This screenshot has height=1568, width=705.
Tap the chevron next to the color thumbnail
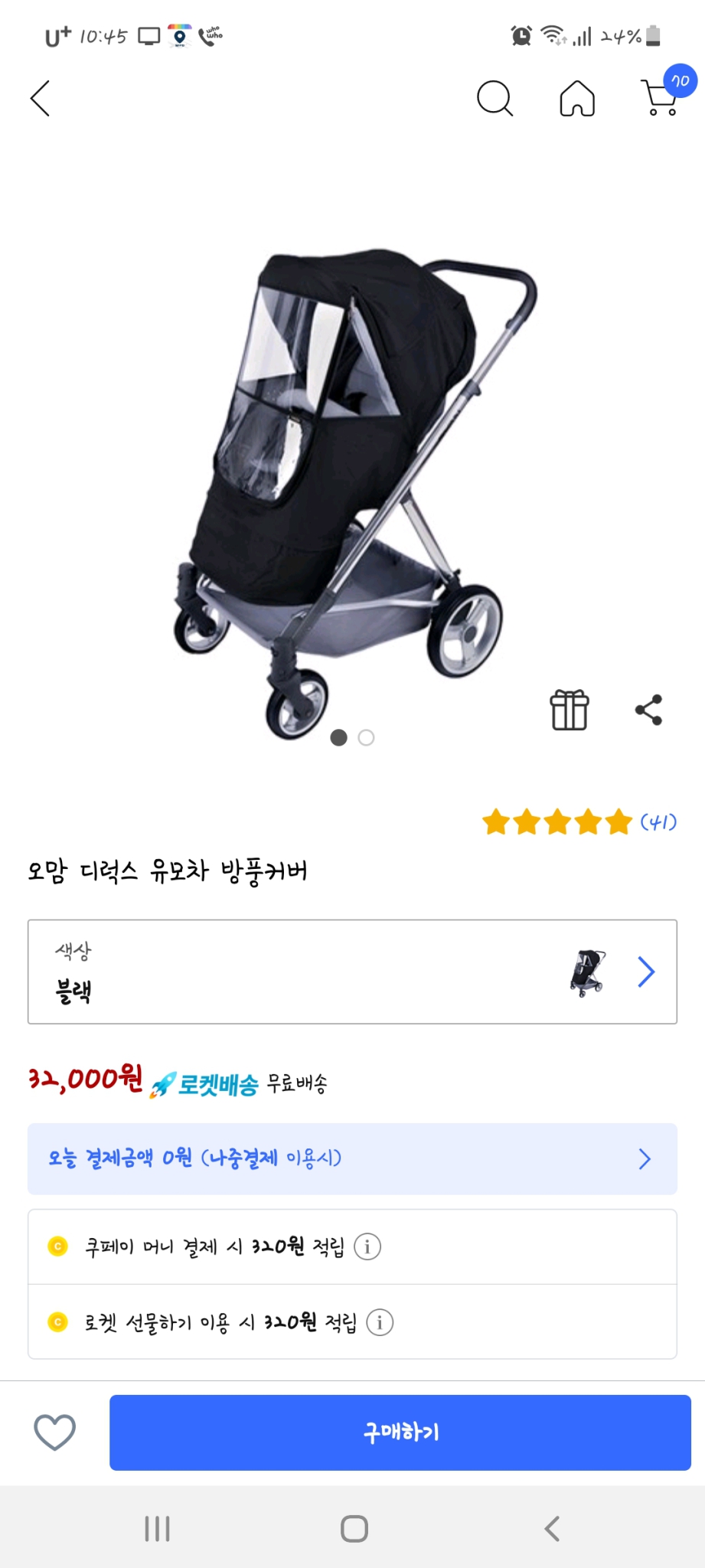pyautogui.click(x=645, y=972)
